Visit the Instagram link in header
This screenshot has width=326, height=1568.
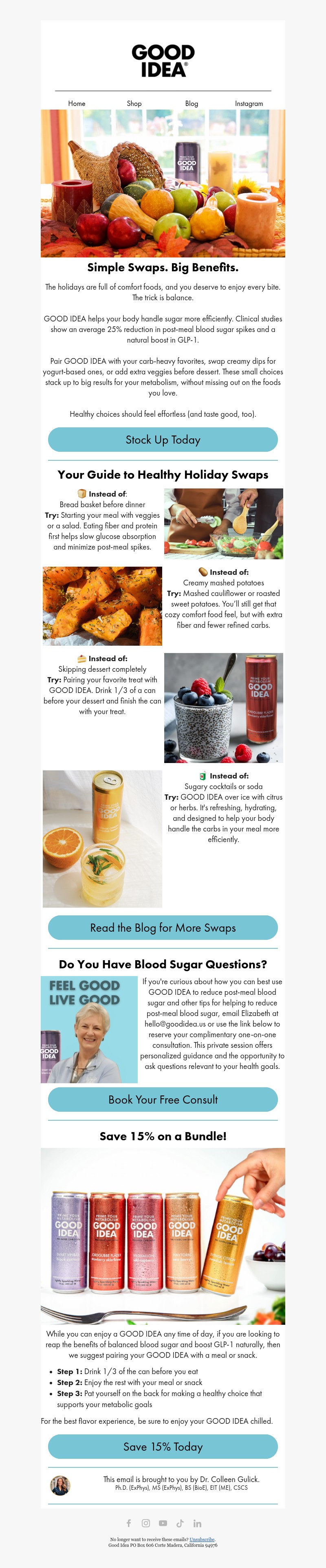(x=249, y=103)
